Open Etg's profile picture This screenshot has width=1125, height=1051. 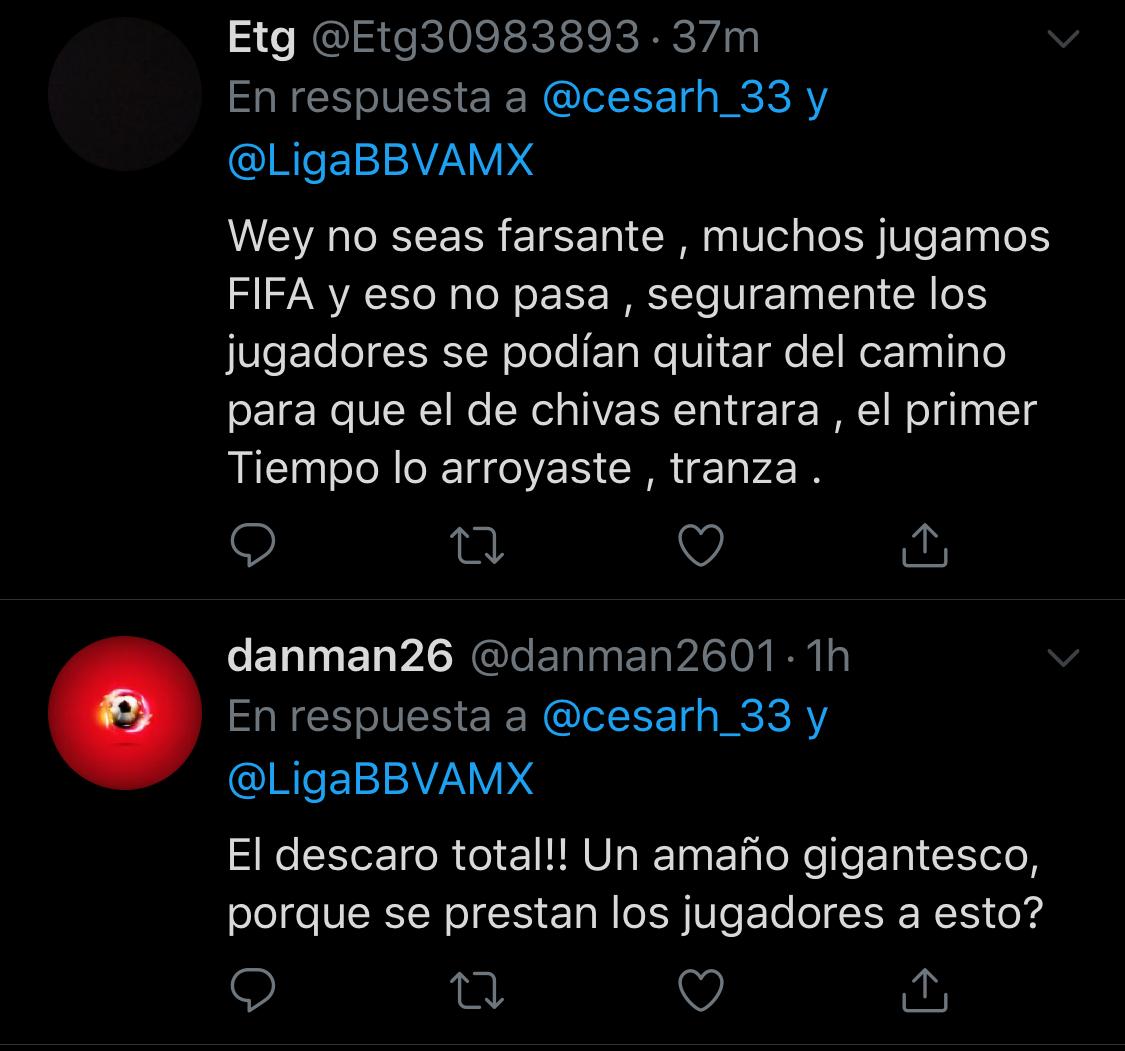(x=125, y=95)
